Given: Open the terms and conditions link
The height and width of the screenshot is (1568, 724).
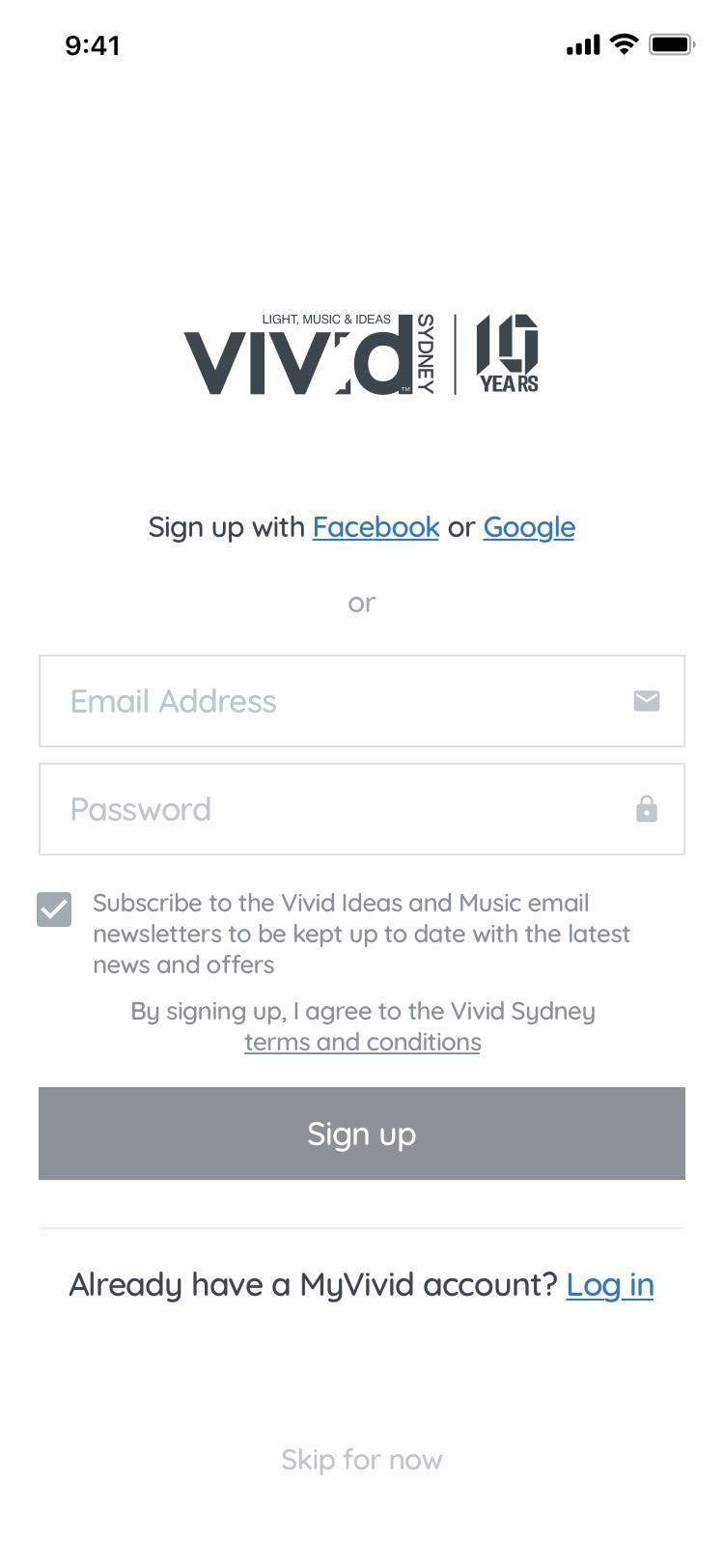Looking at the screenshot, I should click(x=362, y=1042).
